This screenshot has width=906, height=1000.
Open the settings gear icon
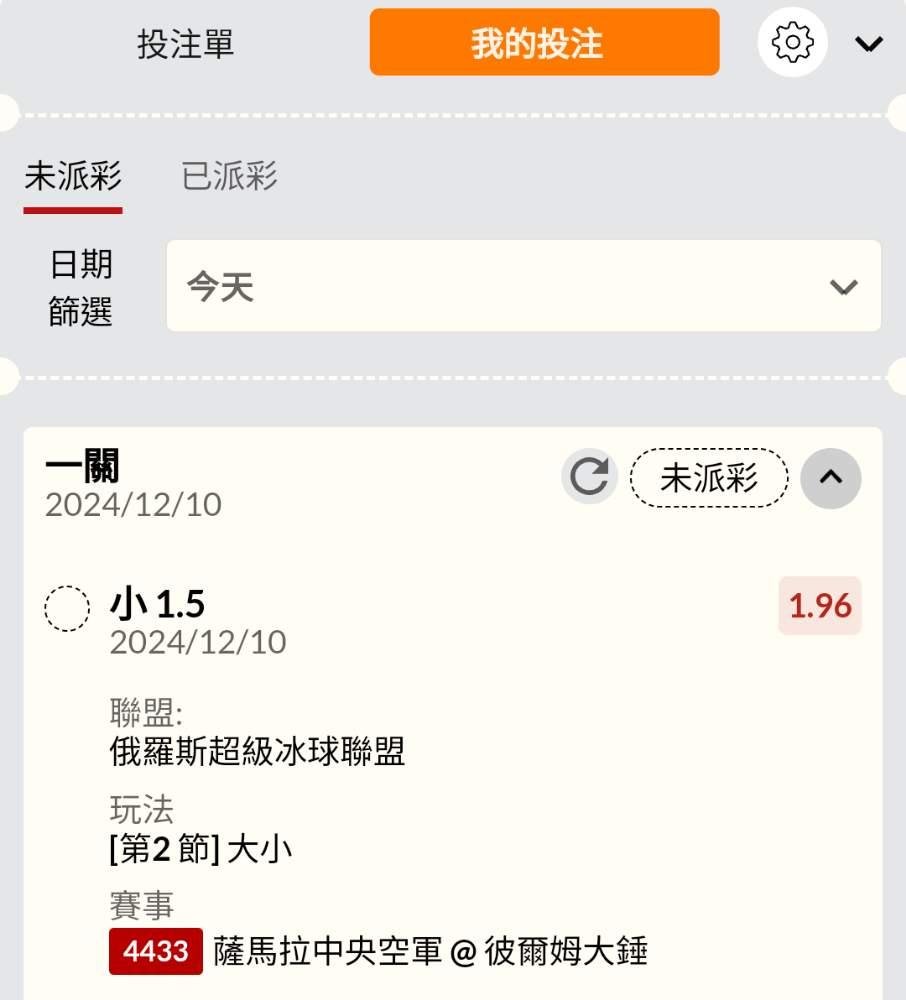pyautogui.click(x=793, y=42)
